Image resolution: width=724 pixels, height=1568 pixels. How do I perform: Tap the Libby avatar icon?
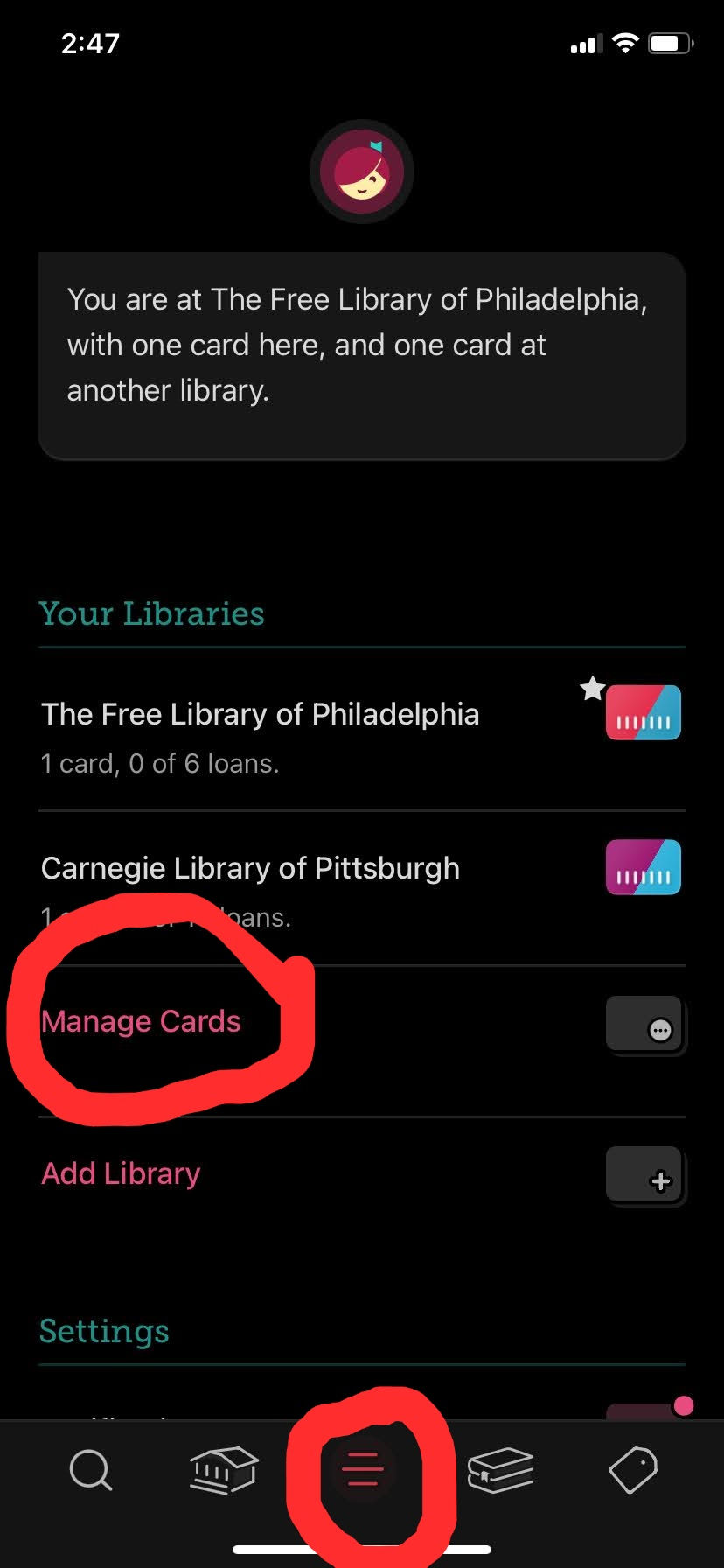(361, 171)
